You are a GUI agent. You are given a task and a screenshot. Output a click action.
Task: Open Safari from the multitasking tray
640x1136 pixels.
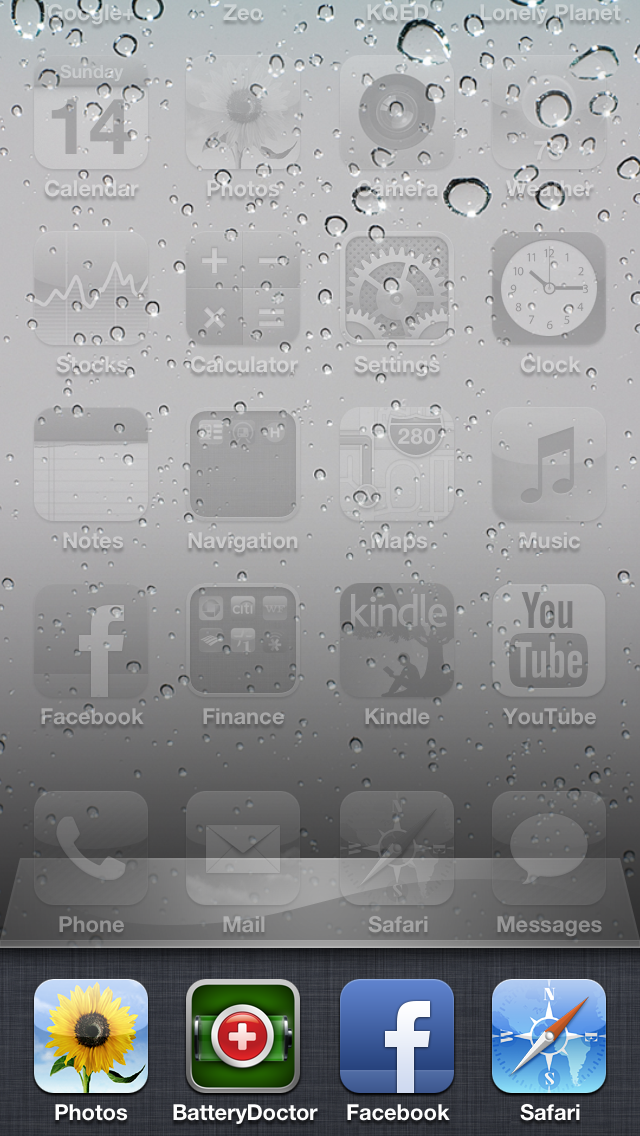coord(549,1036)
